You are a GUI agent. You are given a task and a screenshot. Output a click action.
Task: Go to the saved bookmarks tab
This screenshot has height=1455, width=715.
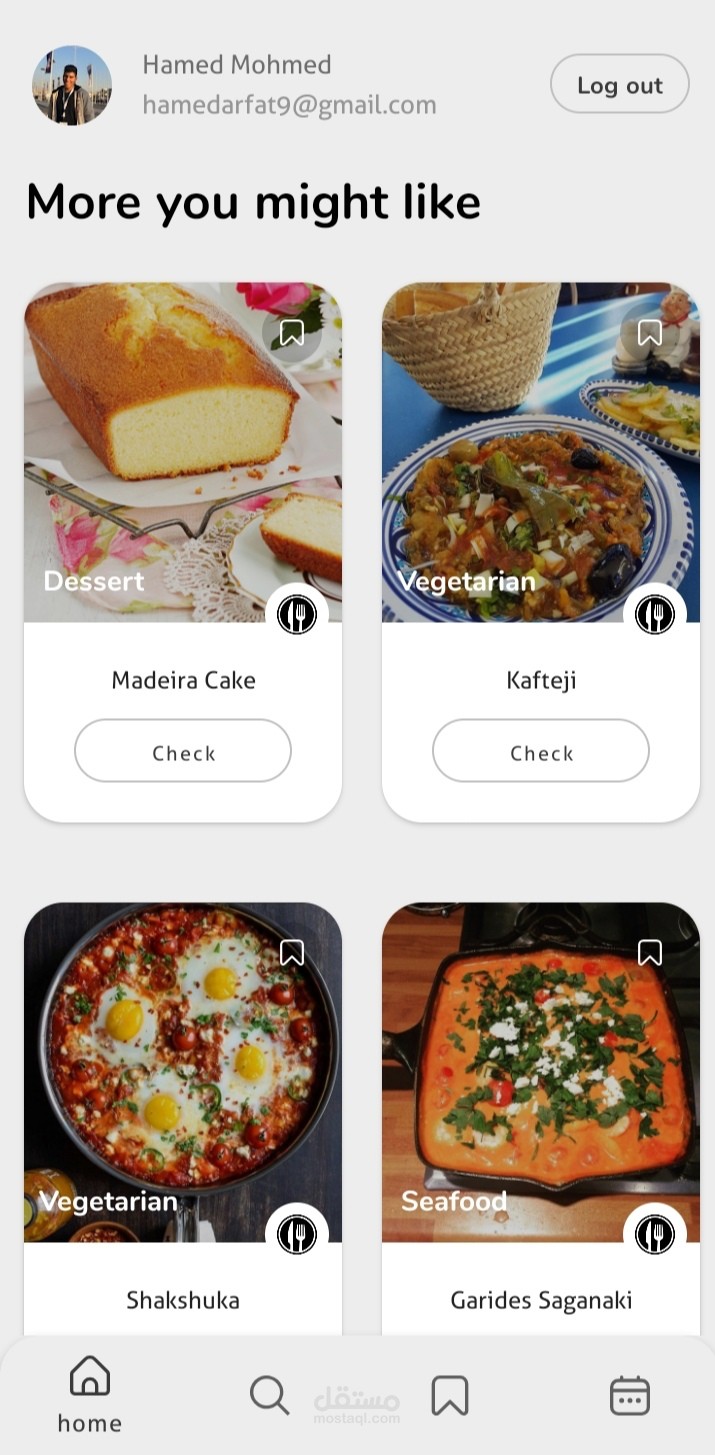pyautogui.click(x=450, y=1394)
